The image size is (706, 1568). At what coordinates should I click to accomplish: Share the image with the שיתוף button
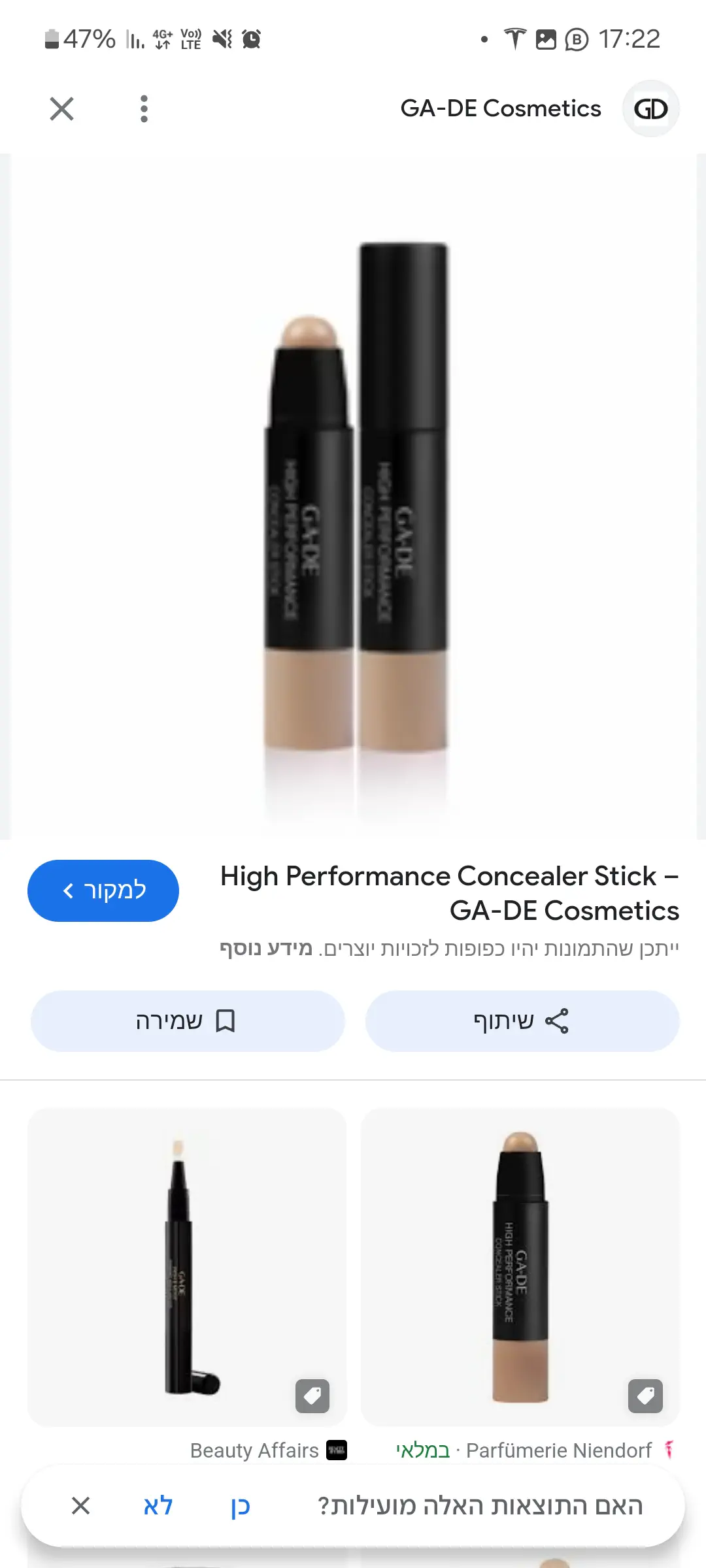(522, 1021)
